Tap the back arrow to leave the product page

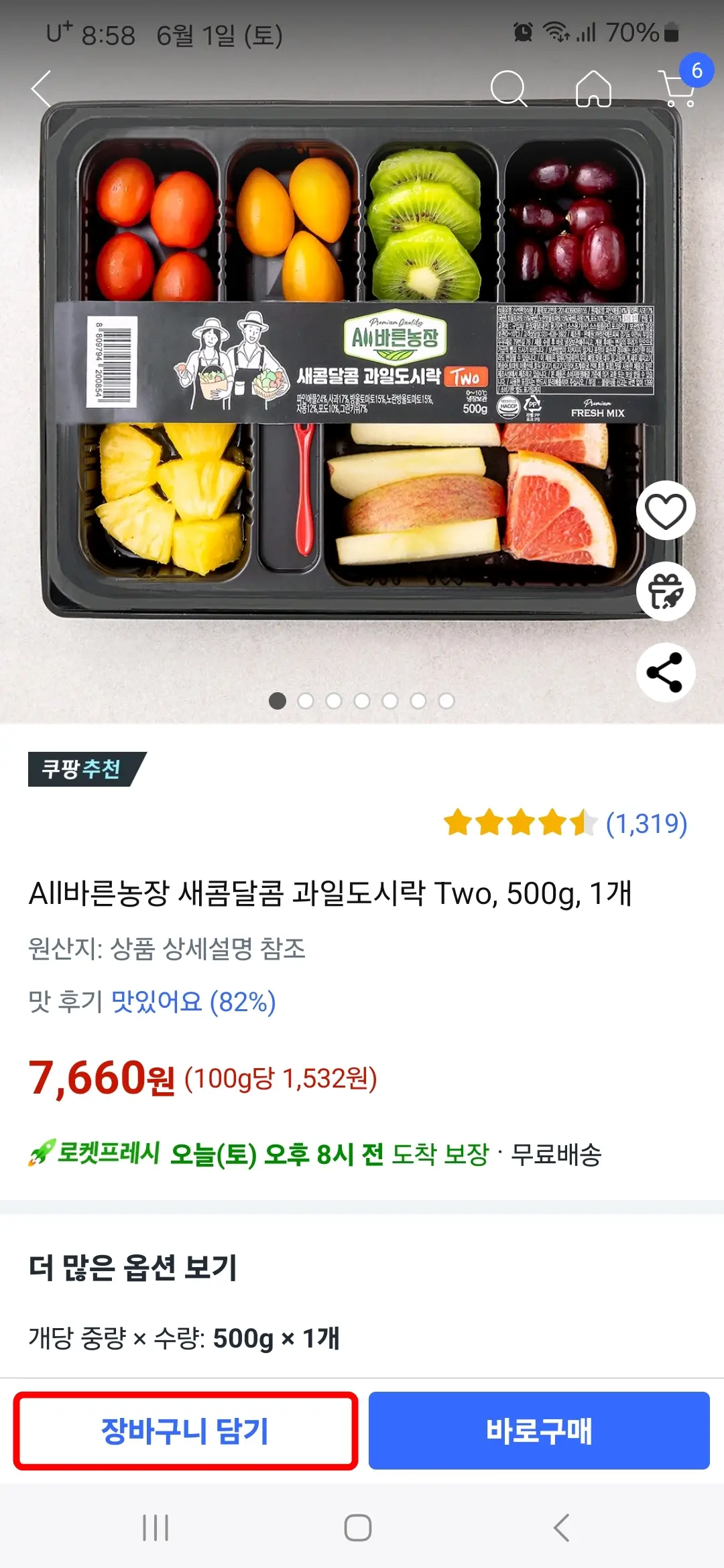[42, 88]
